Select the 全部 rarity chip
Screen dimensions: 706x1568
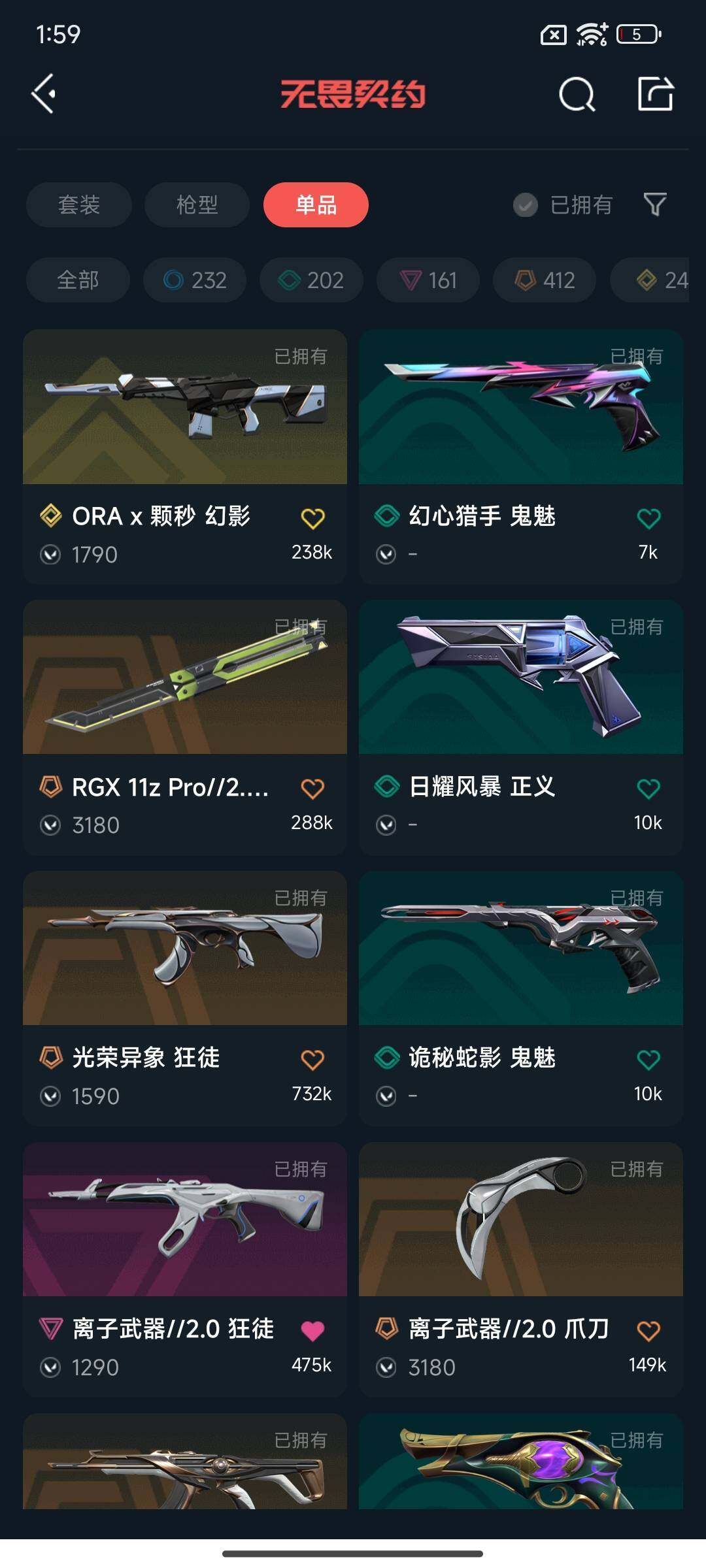click(78, 280)
